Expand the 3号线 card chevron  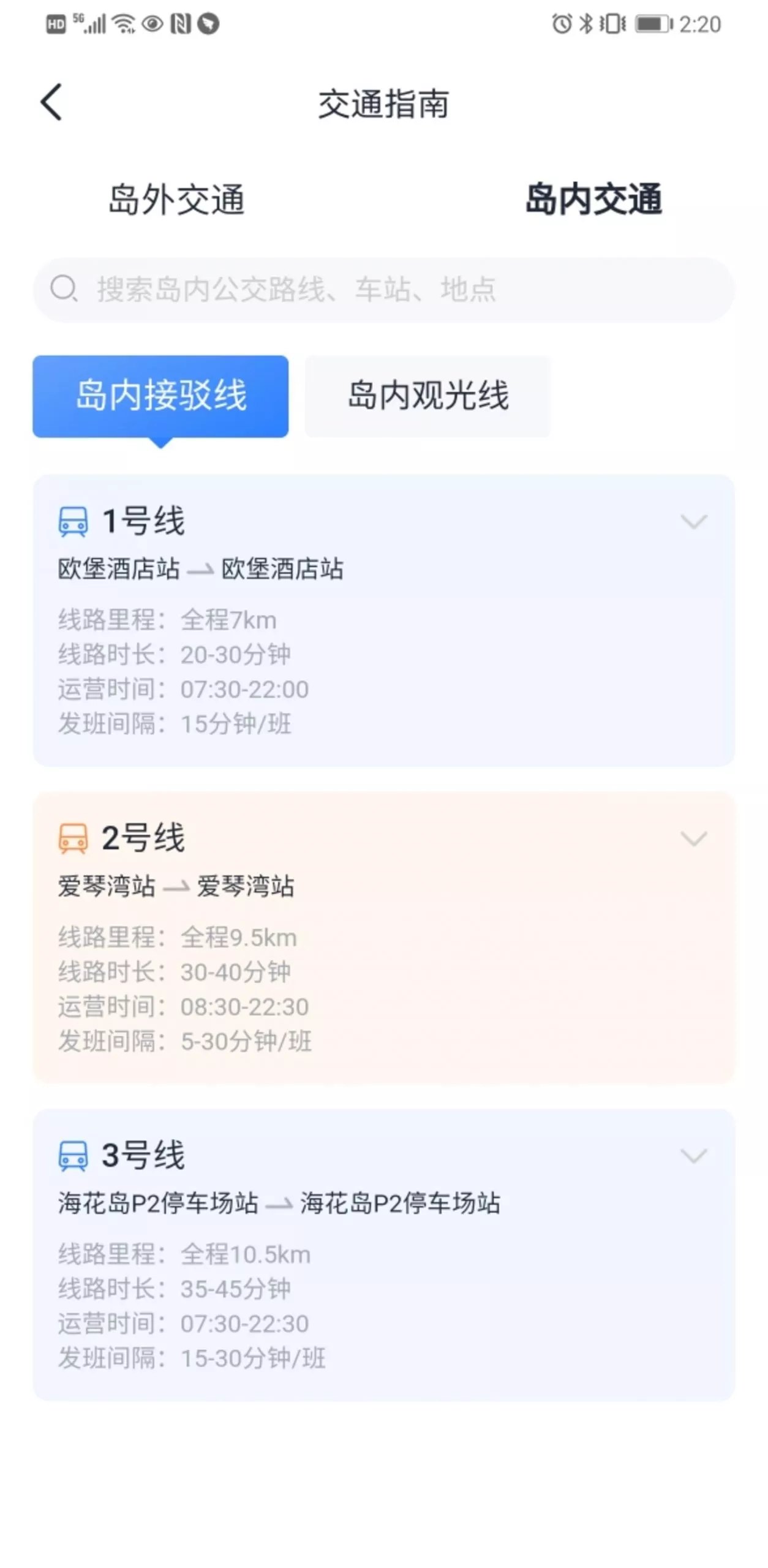click(694, 1155)
